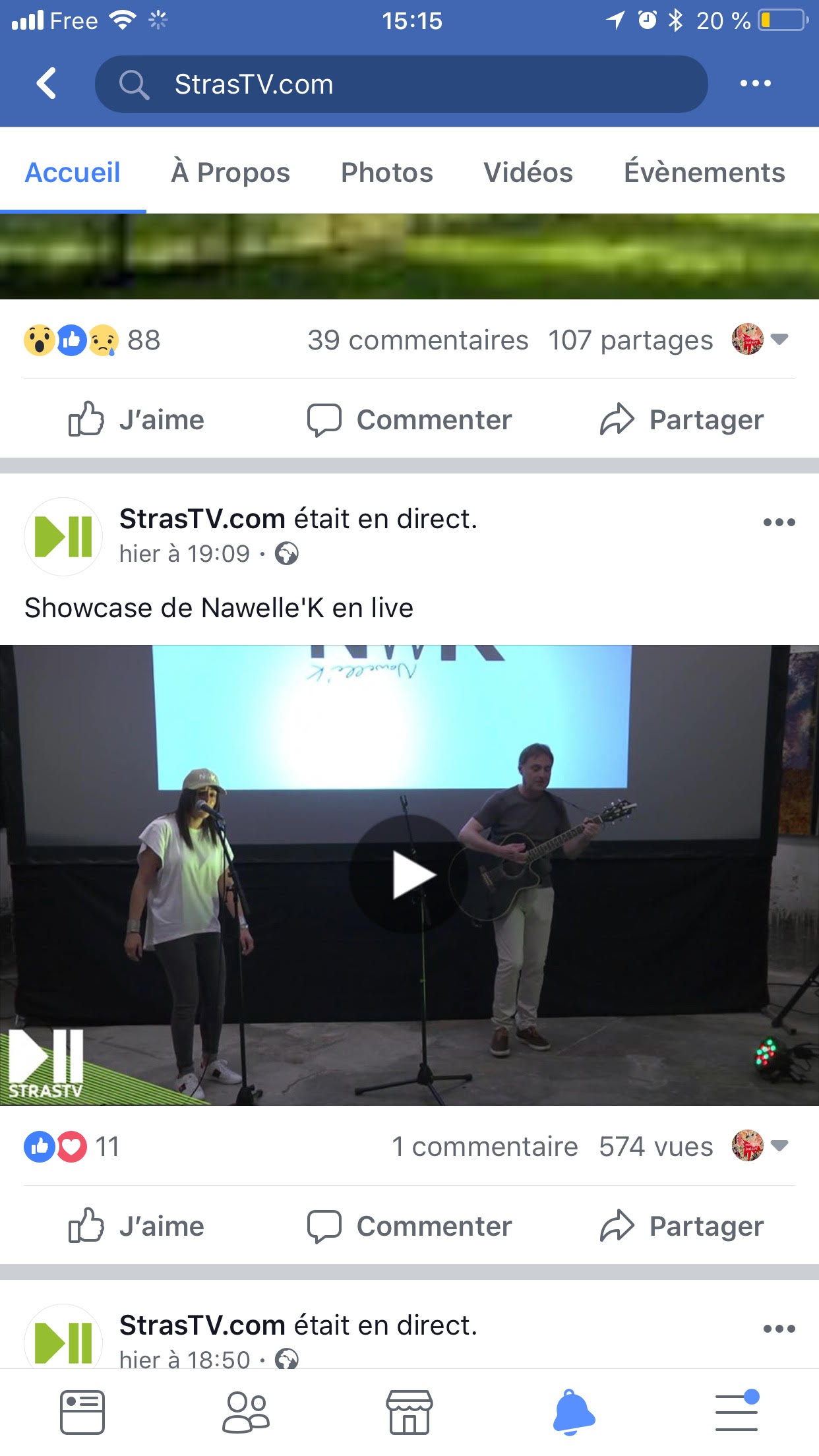Comment on the Nawelle'K showcase post
The image size is (819, 1456).
[409, 1227]
